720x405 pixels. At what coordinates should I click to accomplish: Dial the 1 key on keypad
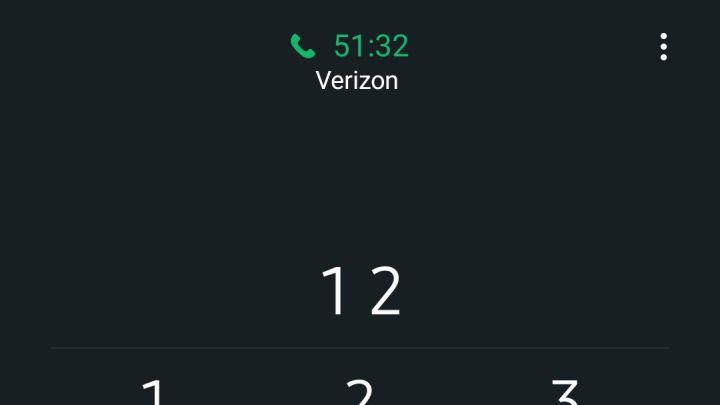click(x=153, y=390)
